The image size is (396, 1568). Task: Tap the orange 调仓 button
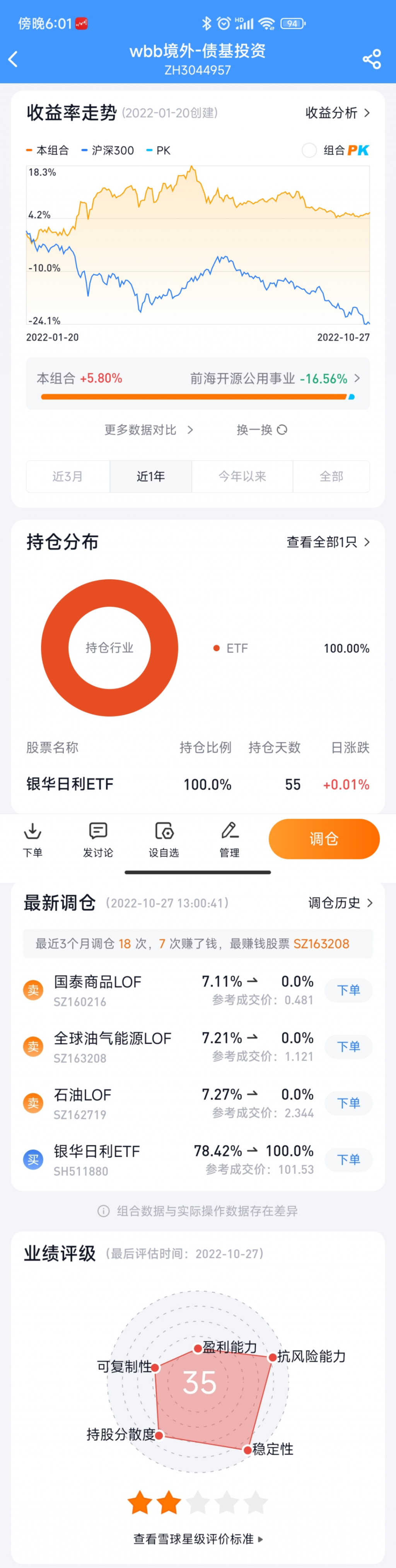(x=324, y=839)
